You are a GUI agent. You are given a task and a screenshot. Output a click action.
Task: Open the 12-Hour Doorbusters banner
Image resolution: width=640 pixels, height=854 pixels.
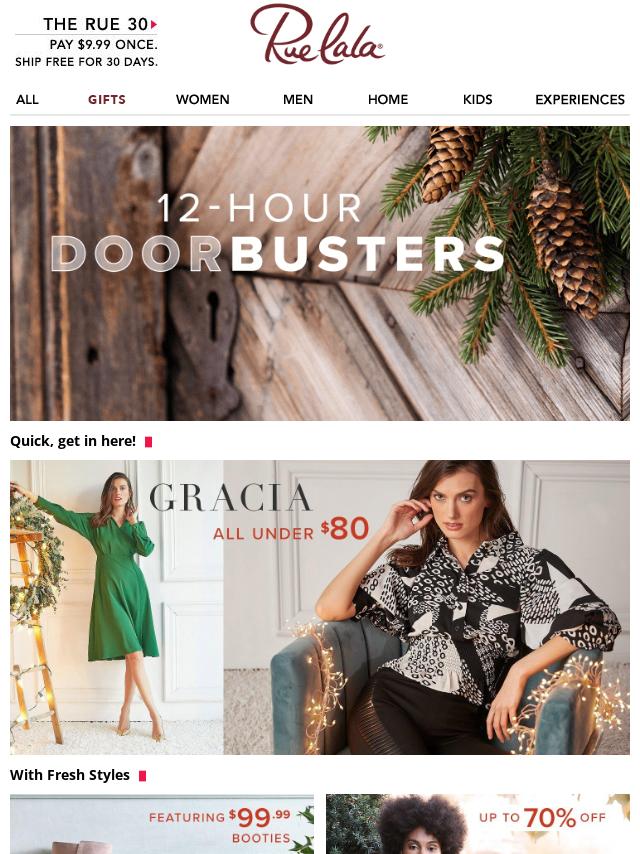(x=320, y=272)
